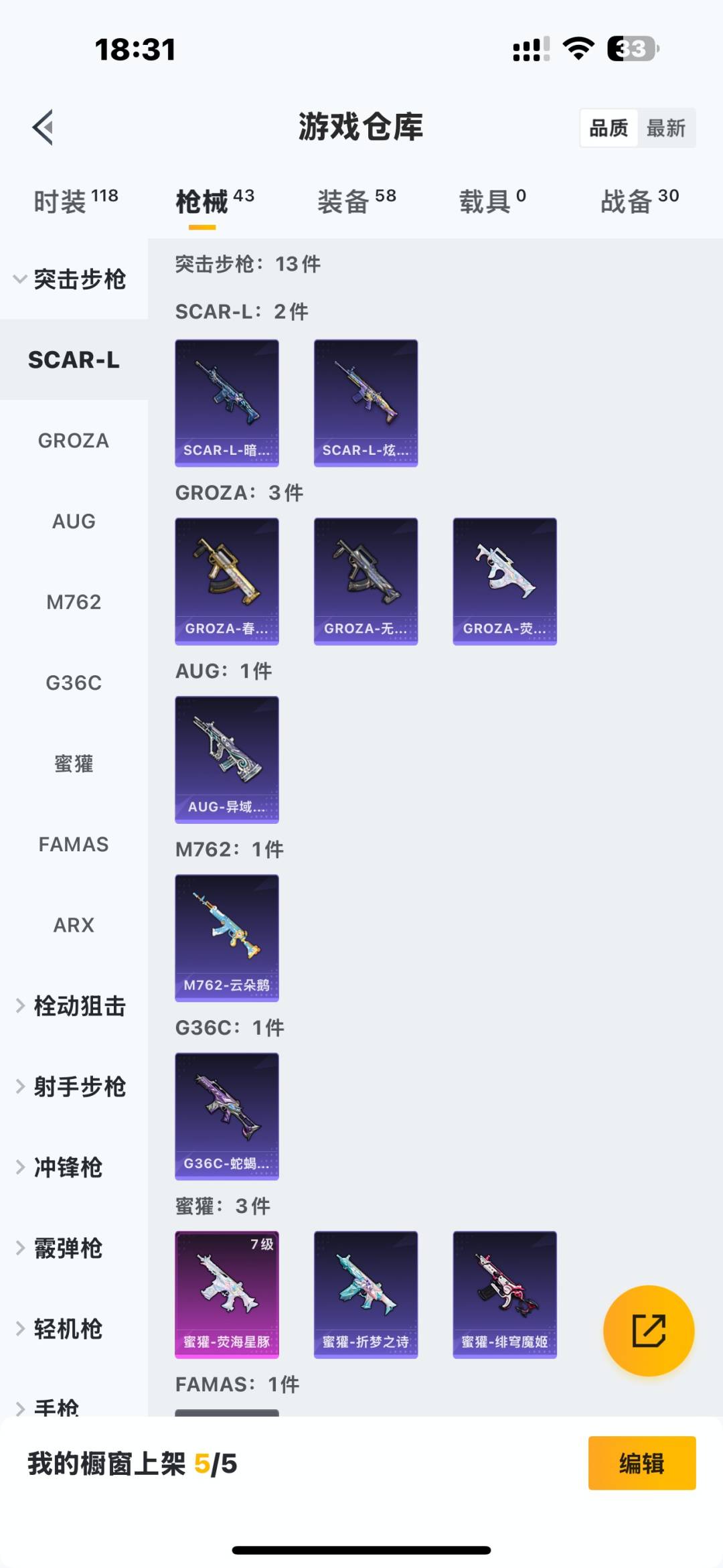The height and width of the screenshot is (1568, 723).
Task: Go back from the 游戏仓库 screen
Action: [x=43, y=127]
